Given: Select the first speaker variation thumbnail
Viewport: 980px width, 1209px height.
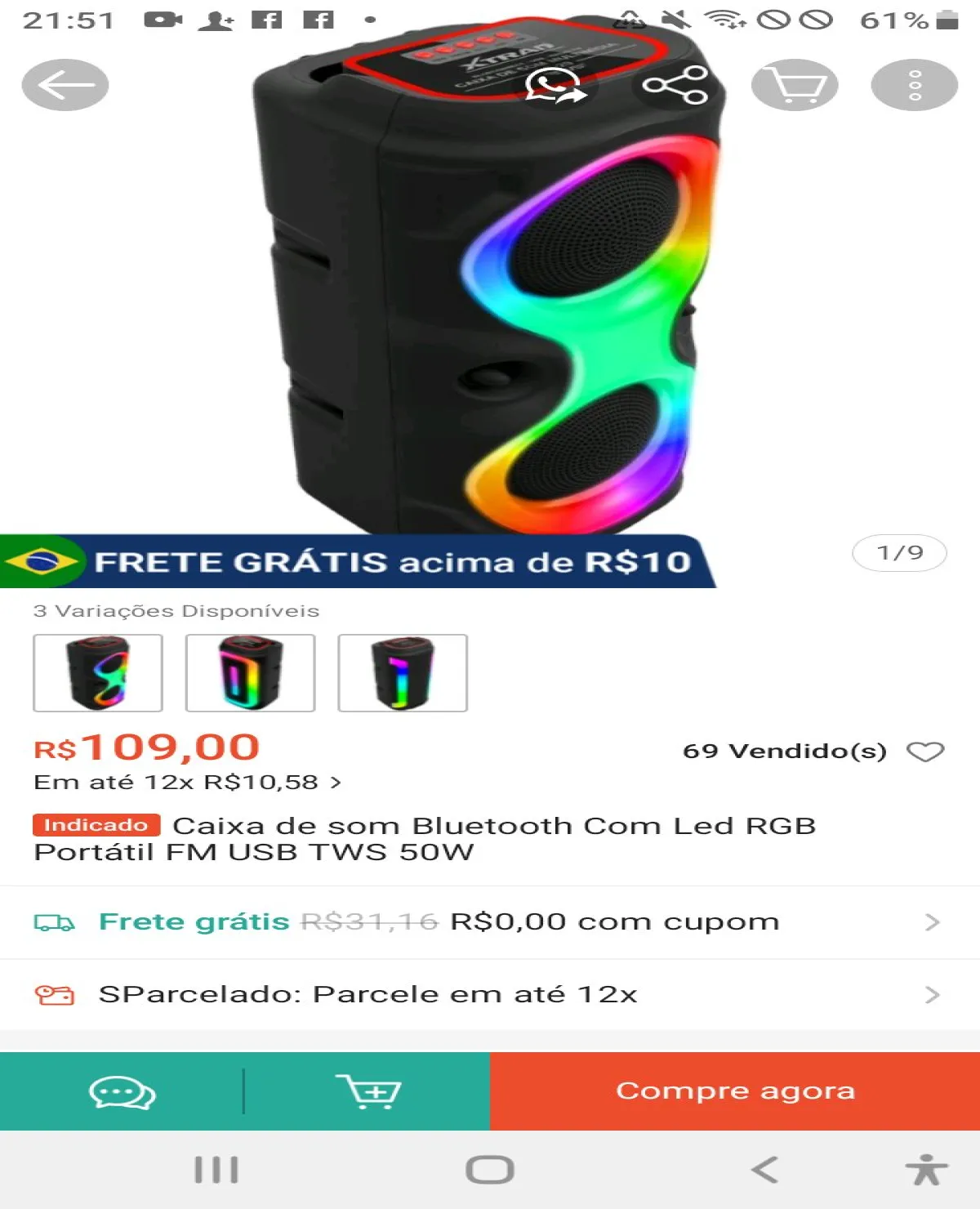Looking at the screenshot, I should (x=98, y=672).
